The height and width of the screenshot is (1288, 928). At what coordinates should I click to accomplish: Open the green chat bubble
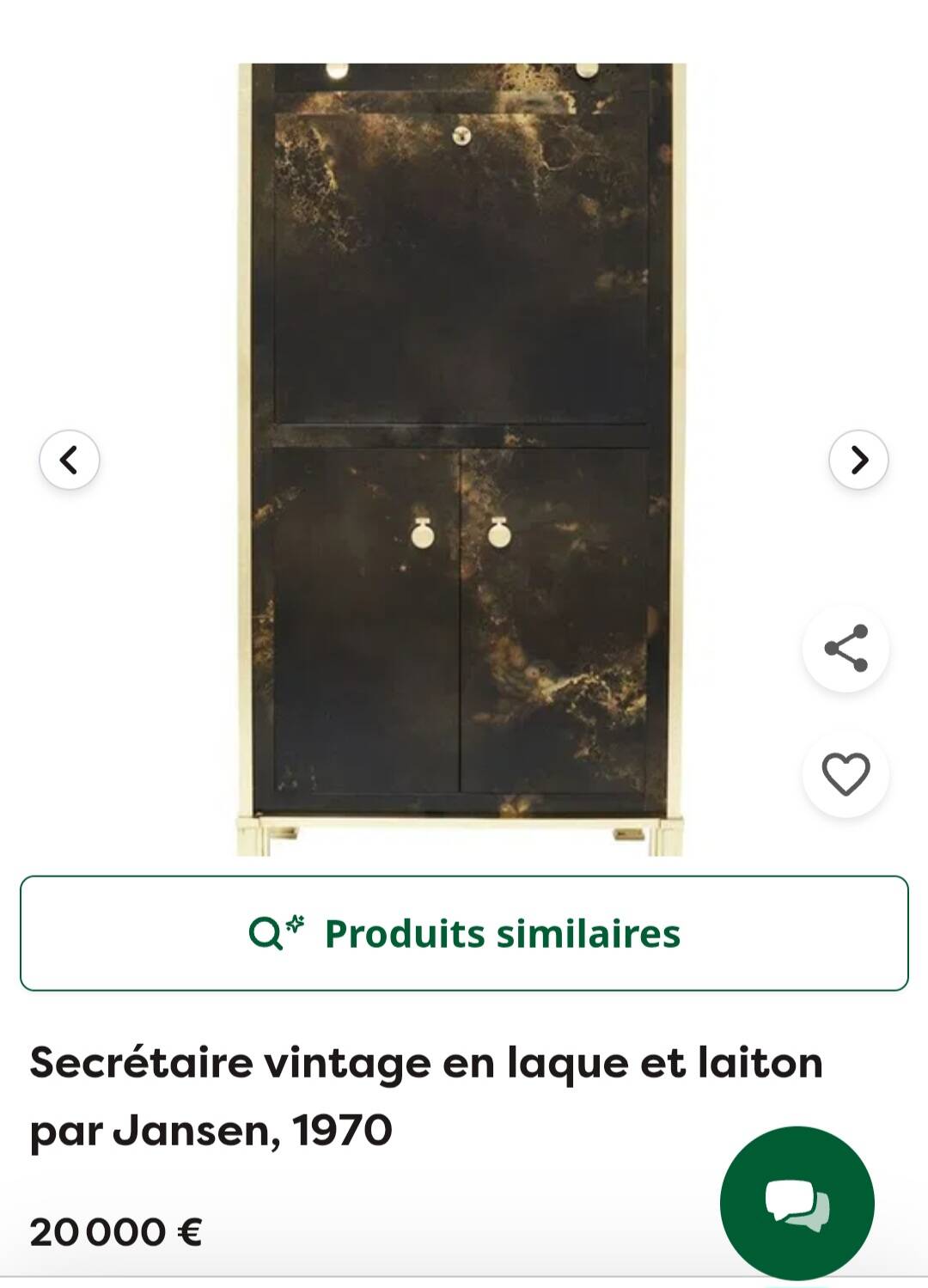(797, 1202)
